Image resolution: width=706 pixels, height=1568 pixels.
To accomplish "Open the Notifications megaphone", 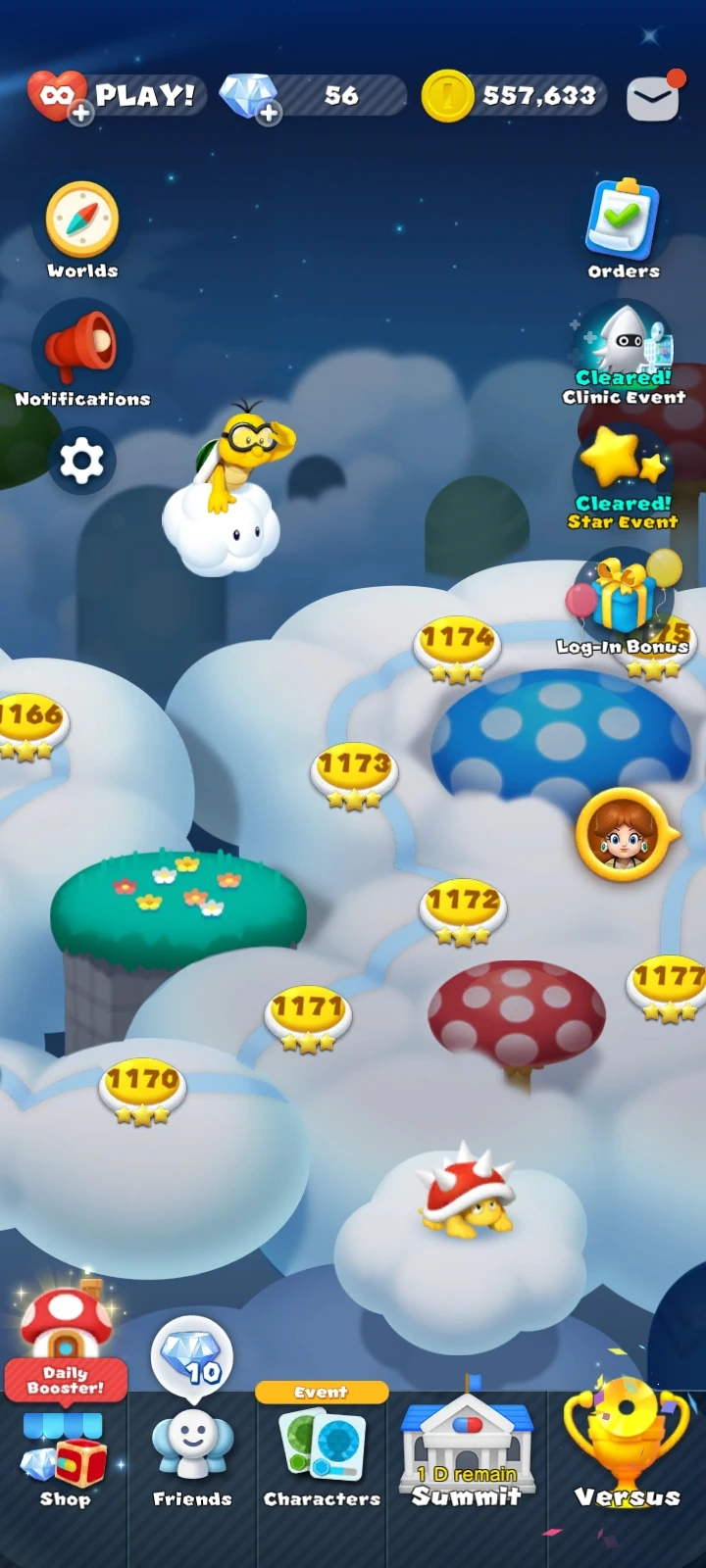I will pyautogui.click(x=82, y=349).
